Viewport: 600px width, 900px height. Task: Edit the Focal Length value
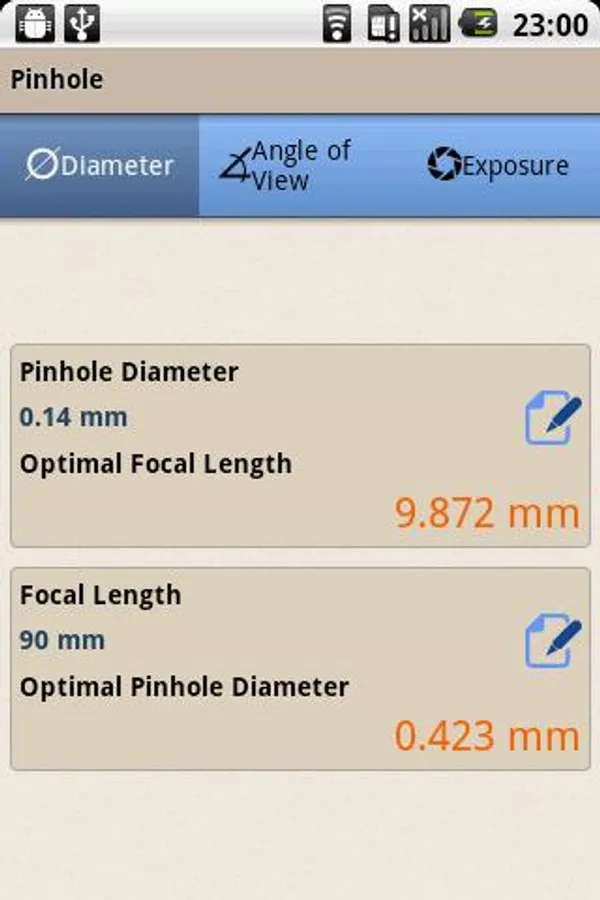(x=552, y=642)
